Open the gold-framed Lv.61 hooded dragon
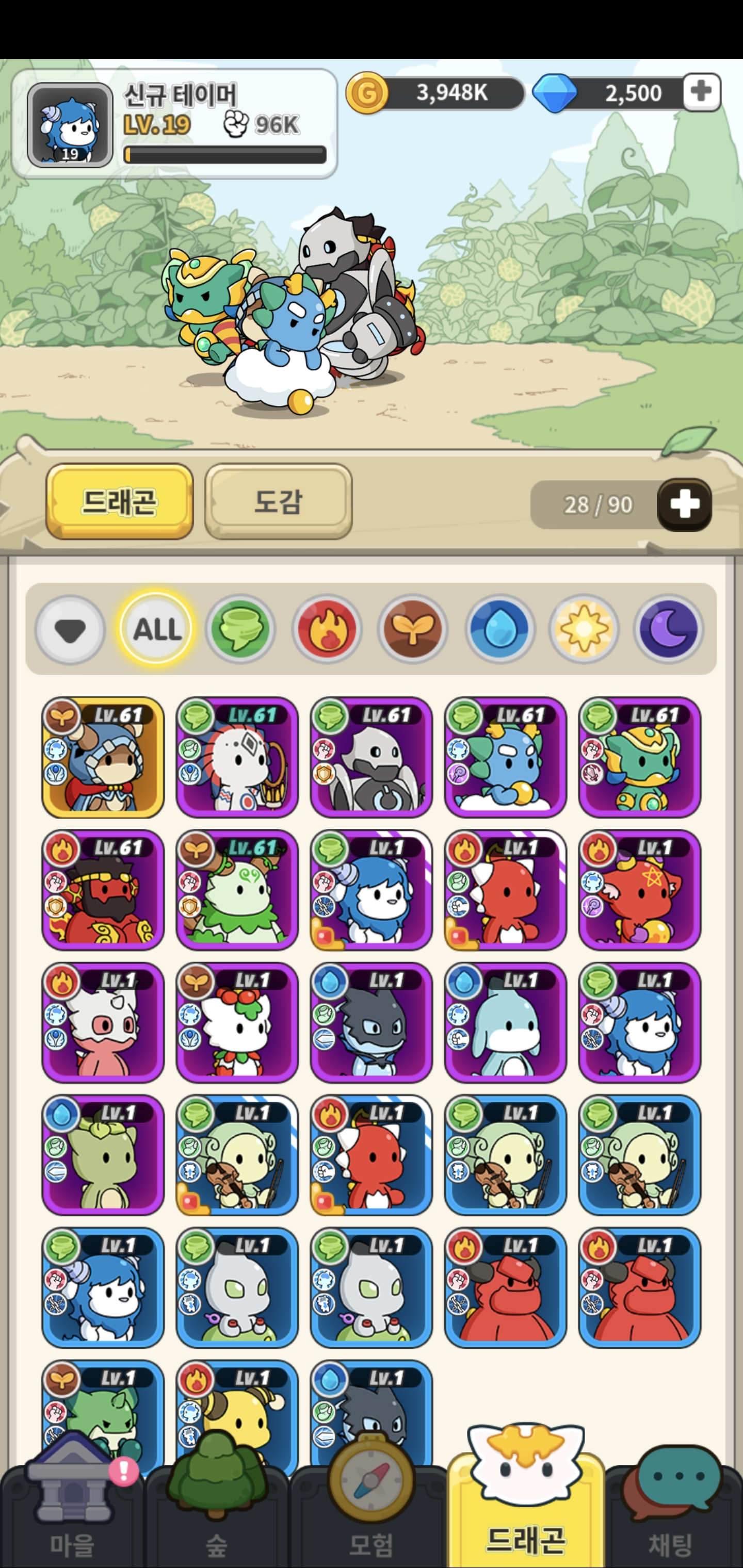 click(x=103, y=757)
